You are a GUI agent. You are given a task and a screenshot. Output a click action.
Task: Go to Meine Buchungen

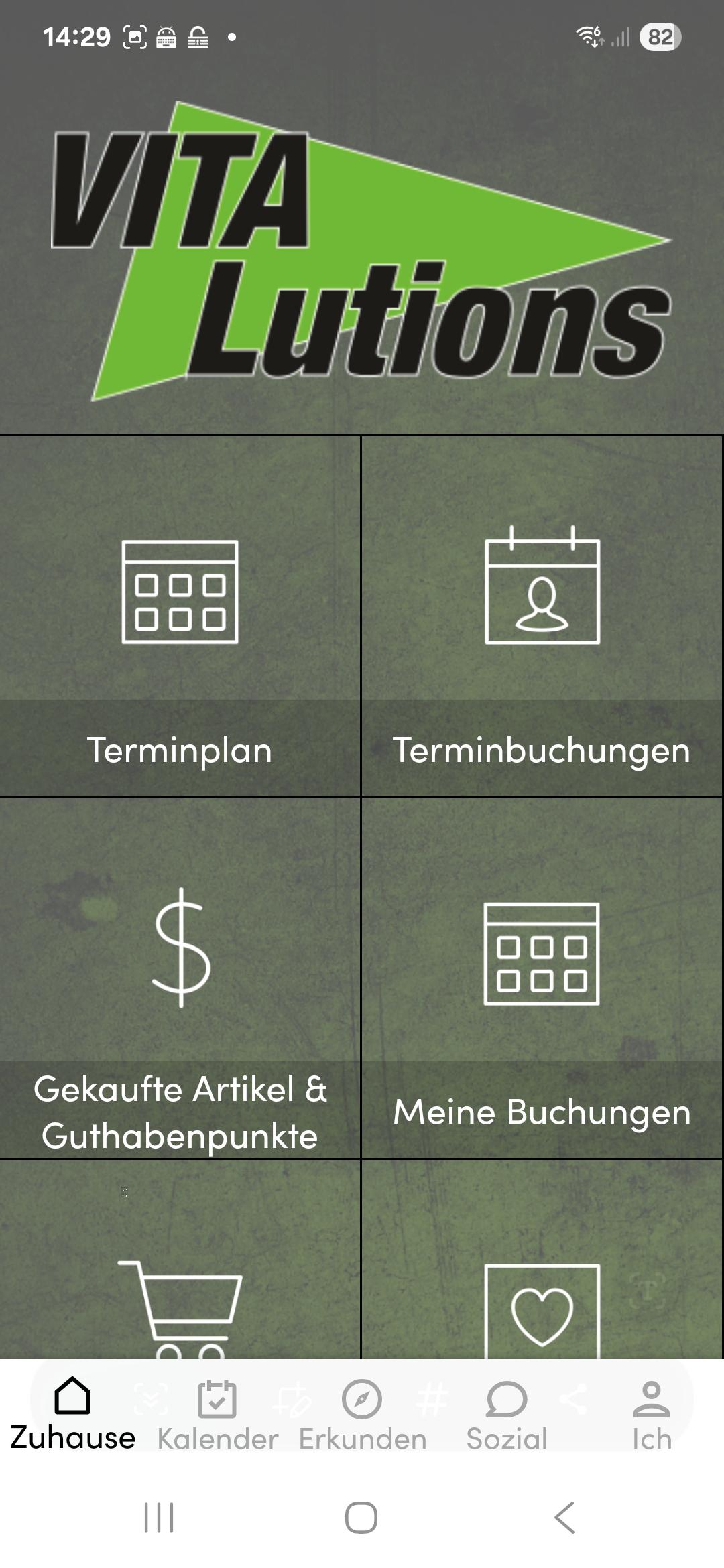(542, 978)
